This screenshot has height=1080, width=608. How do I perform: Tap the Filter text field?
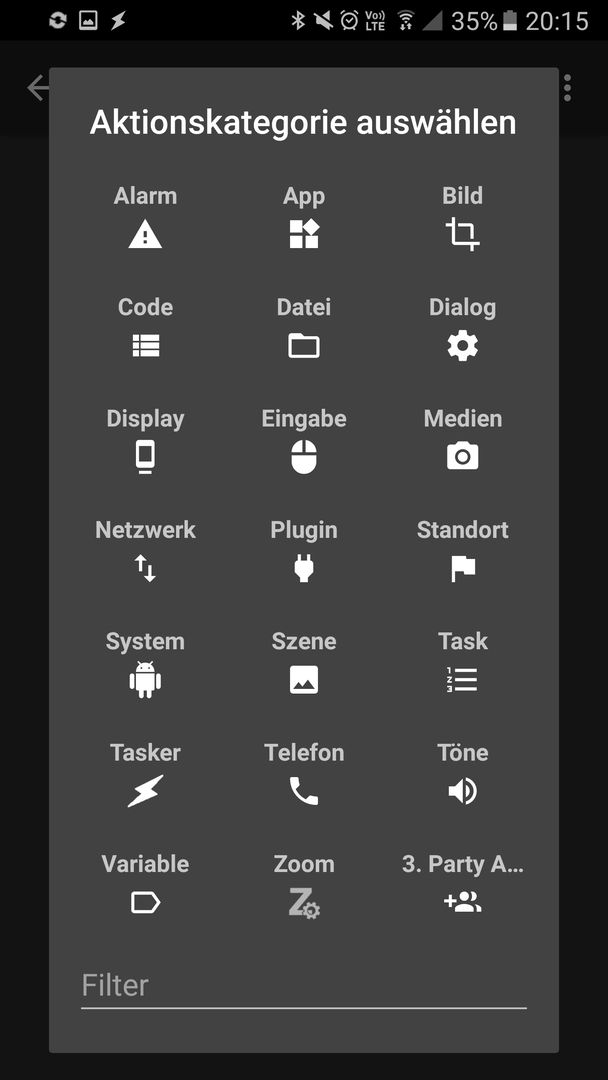click(x=304, y=986)
